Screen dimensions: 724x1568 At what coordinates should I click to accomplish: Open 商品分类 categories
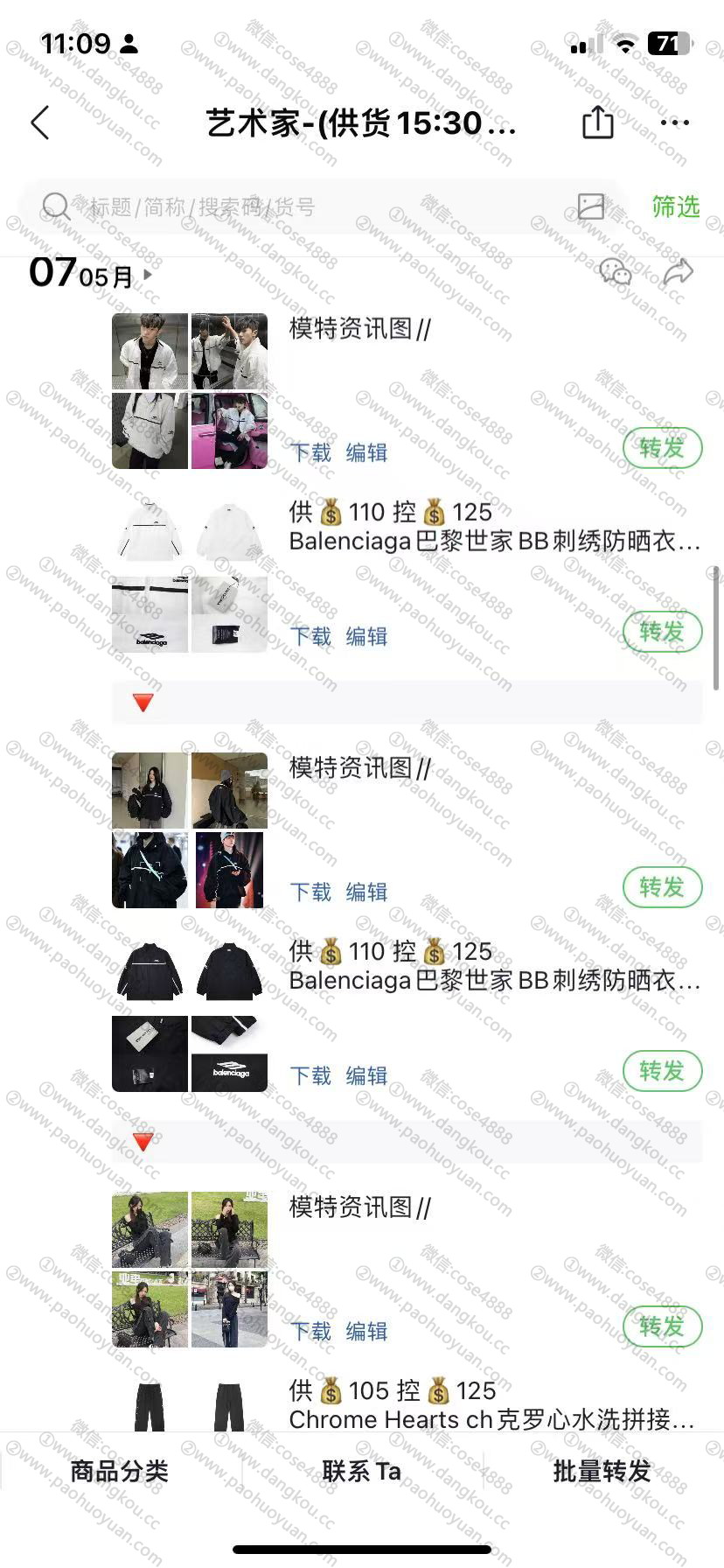120,1471
